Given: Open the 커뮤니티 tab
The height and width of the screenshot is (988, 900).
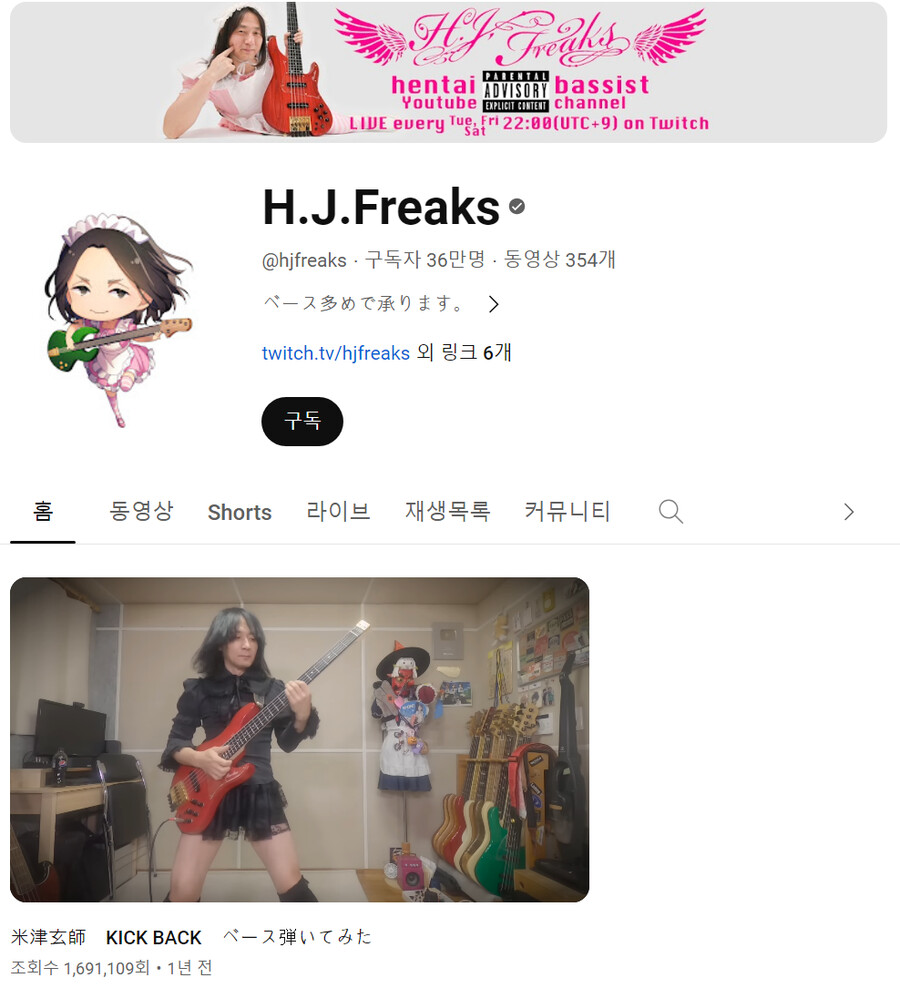Looking at the screenshot, I should coord(566,511).
